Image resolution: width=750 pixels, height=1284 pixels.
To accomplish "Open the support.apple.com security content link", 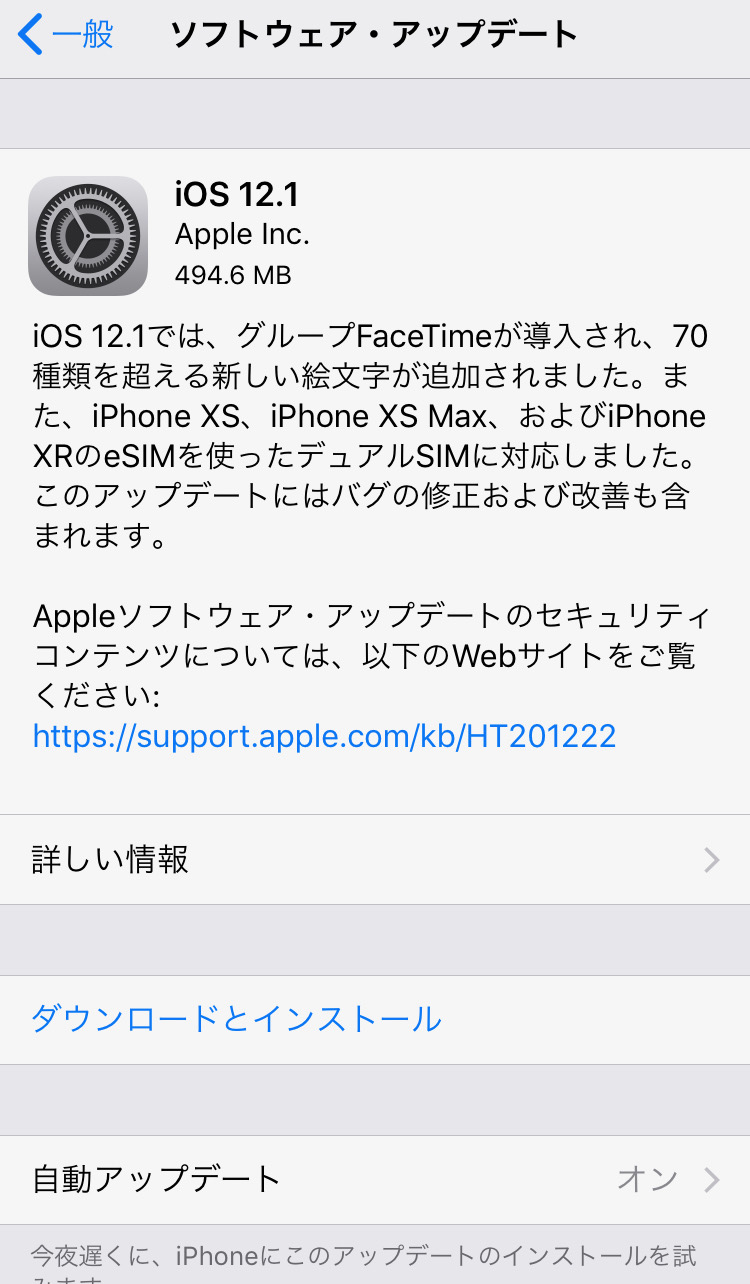I will pos(324,736).
